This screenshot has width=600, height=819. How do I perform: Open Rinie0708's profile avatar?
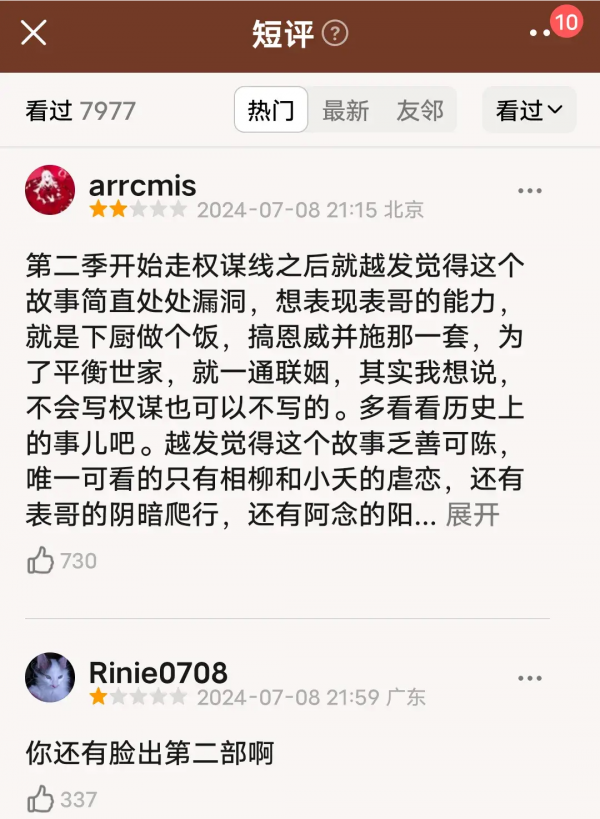[50, 677]
